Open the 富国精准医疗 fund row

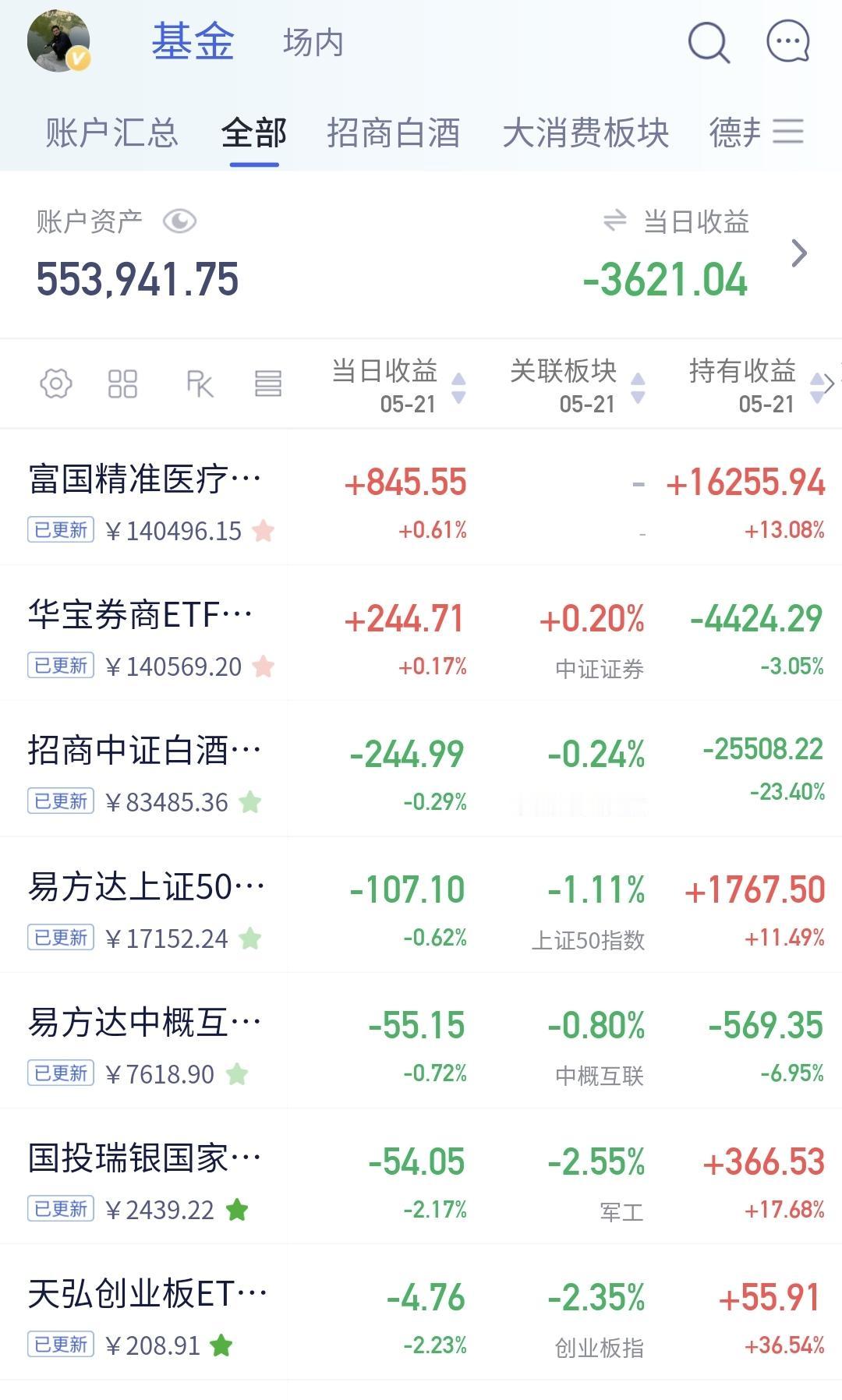coord(421,497)
